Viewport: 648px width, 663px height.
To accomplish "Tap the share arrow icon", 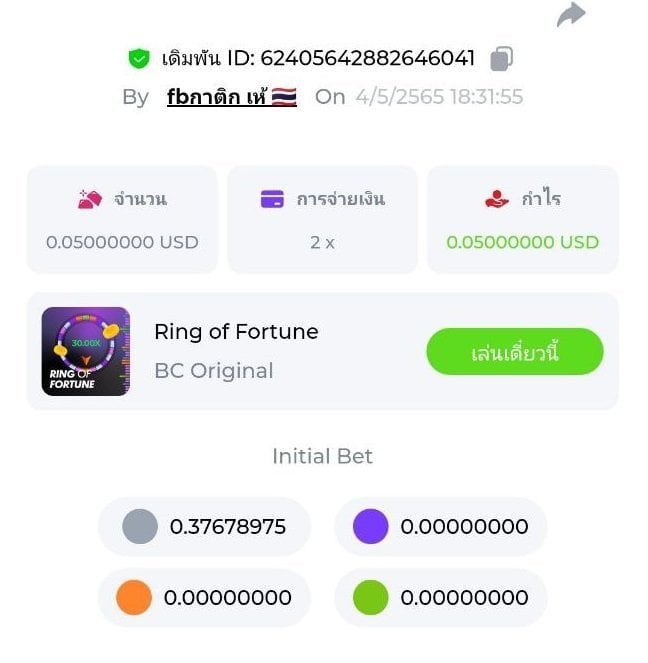I will coord(571,15).
